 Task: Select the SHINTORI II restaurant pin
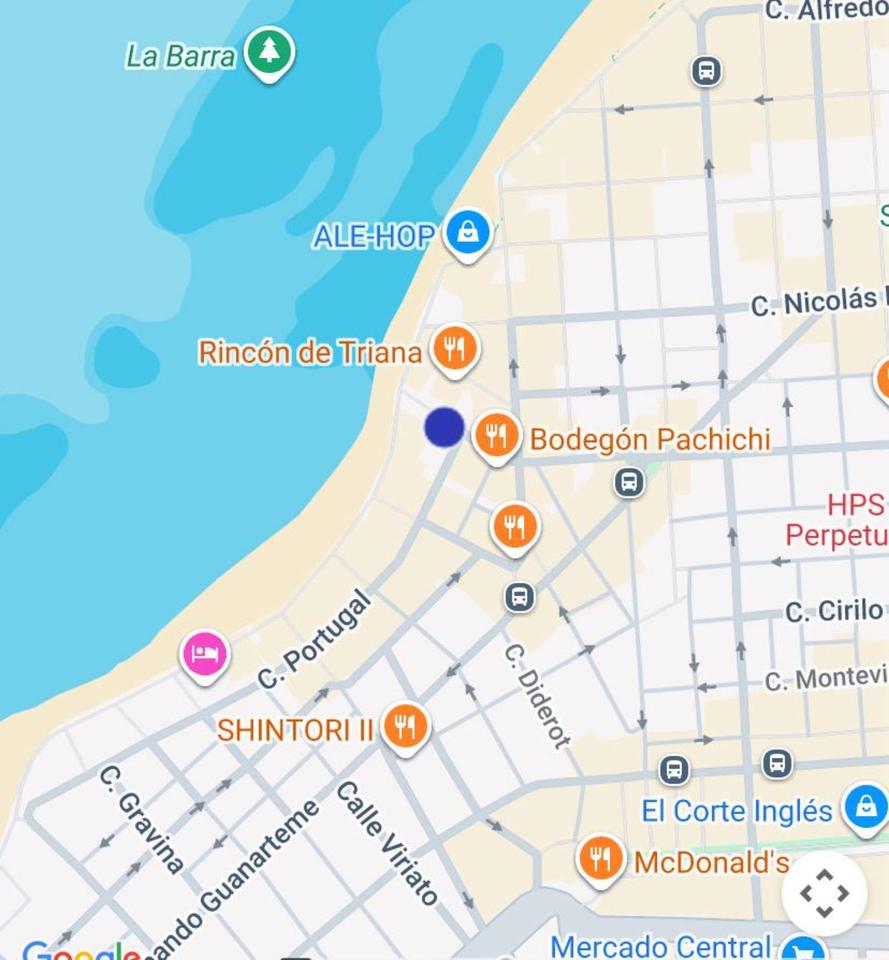coord(405,728)
